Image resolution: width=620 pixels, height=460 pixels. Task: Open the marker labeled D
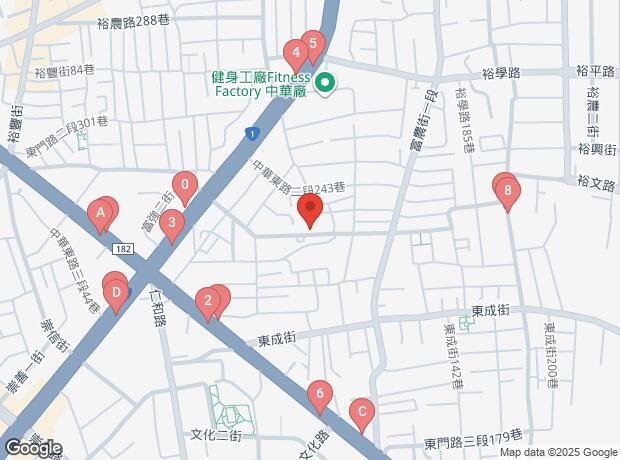coord(116,293)
